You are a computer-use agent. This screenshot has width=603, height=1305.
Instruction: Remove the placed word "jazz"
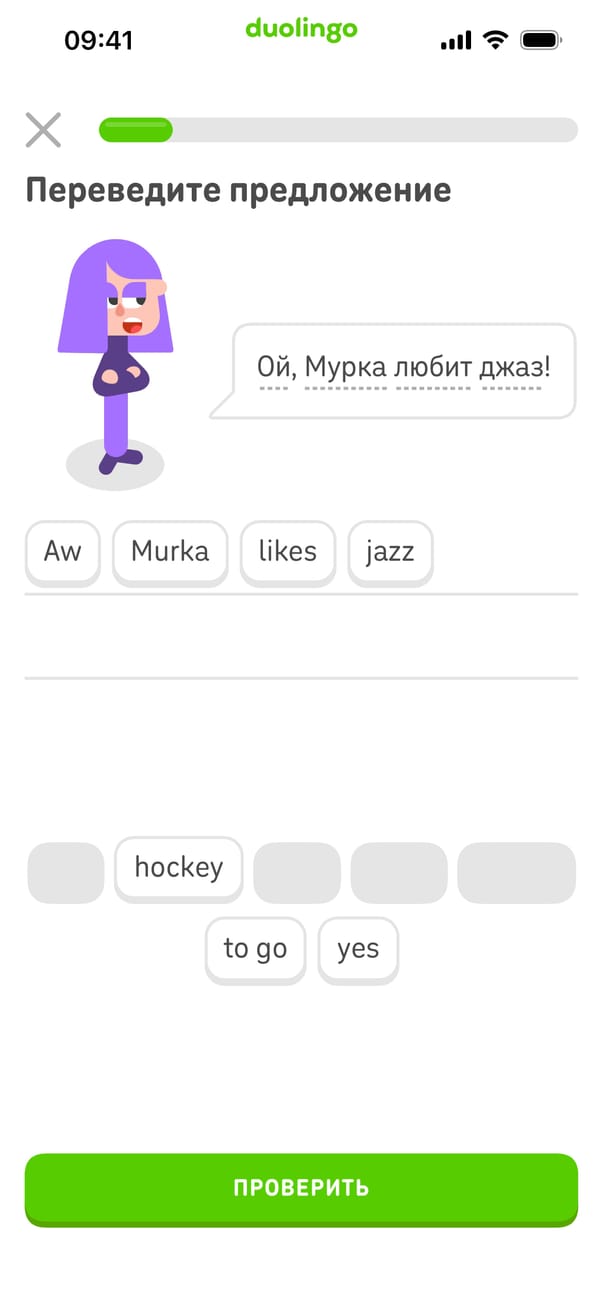[x=390, y=551]
